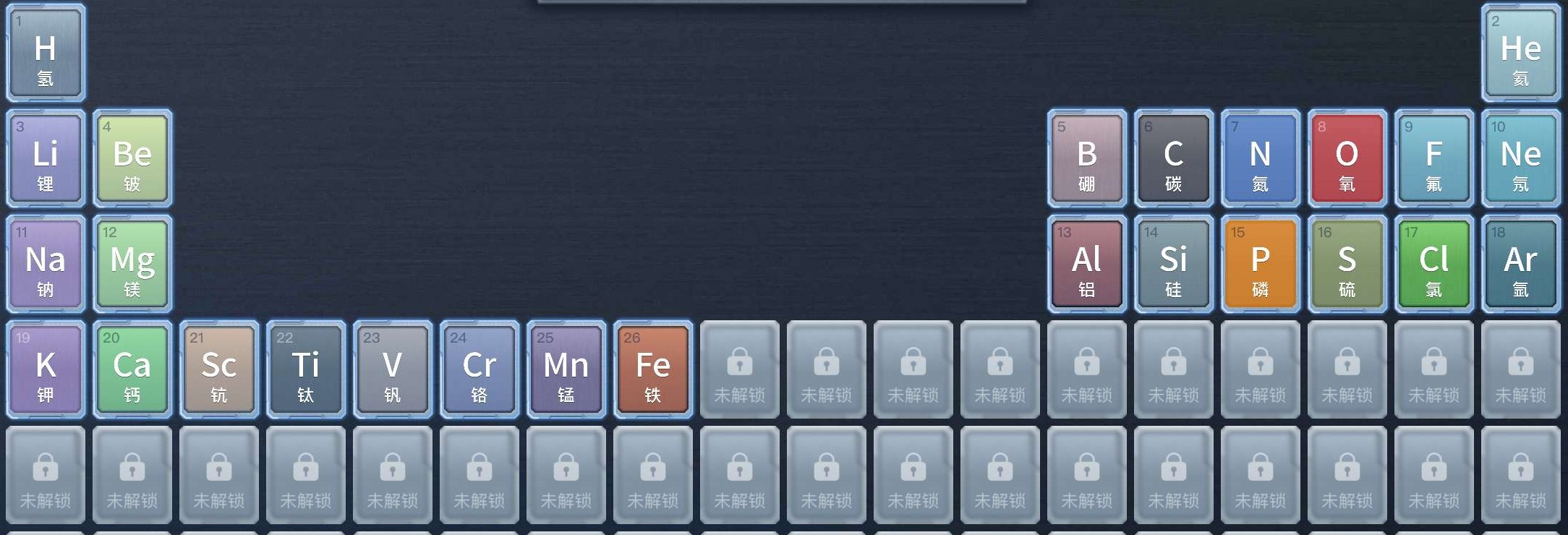This screenshot has width=1568, height=535.
Task: Open the Beryllium (Be) tile
Action: pyautogui.click(x=132, y=158)
